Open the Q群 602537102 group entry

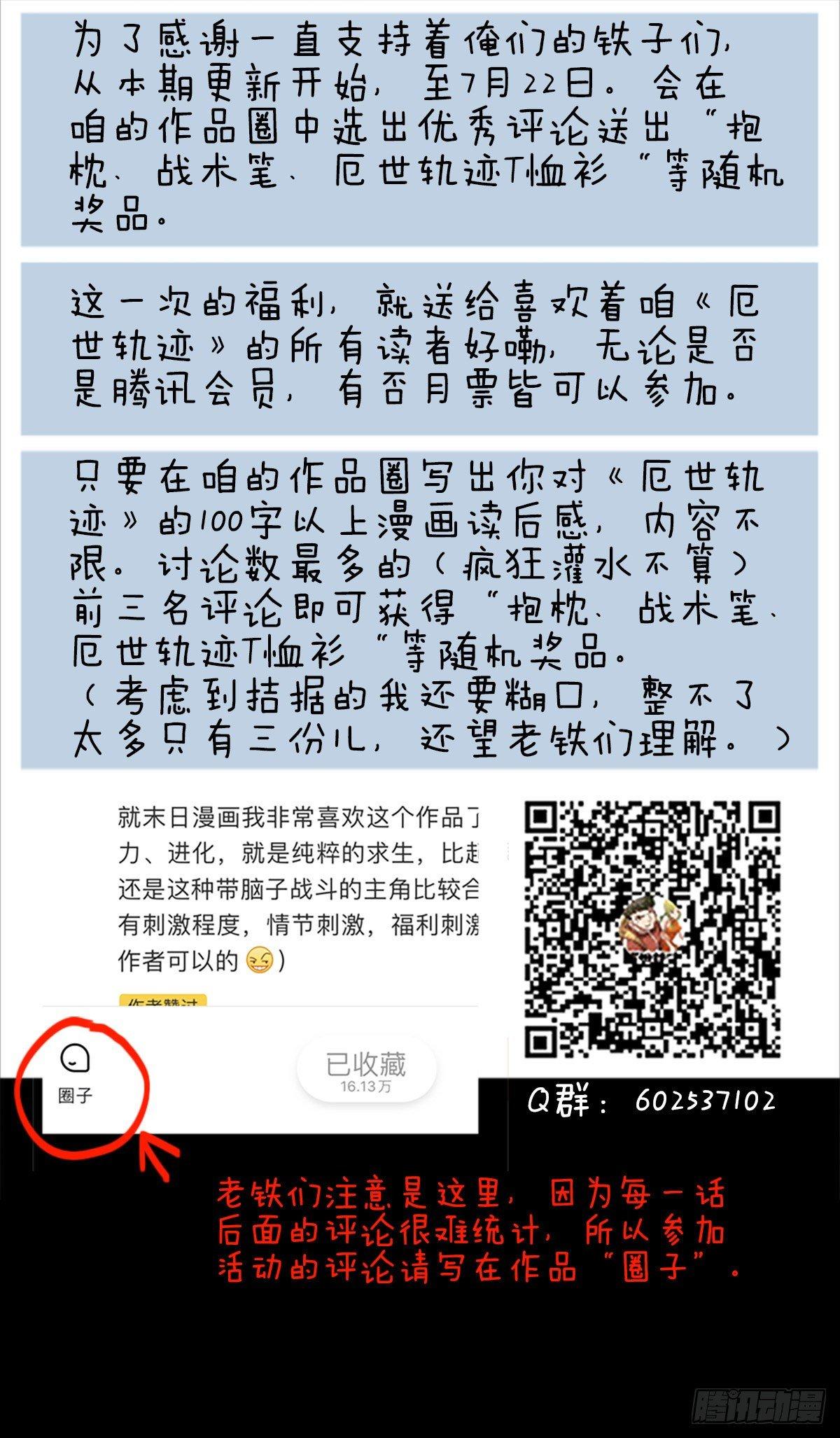[x=651, y=1100]
